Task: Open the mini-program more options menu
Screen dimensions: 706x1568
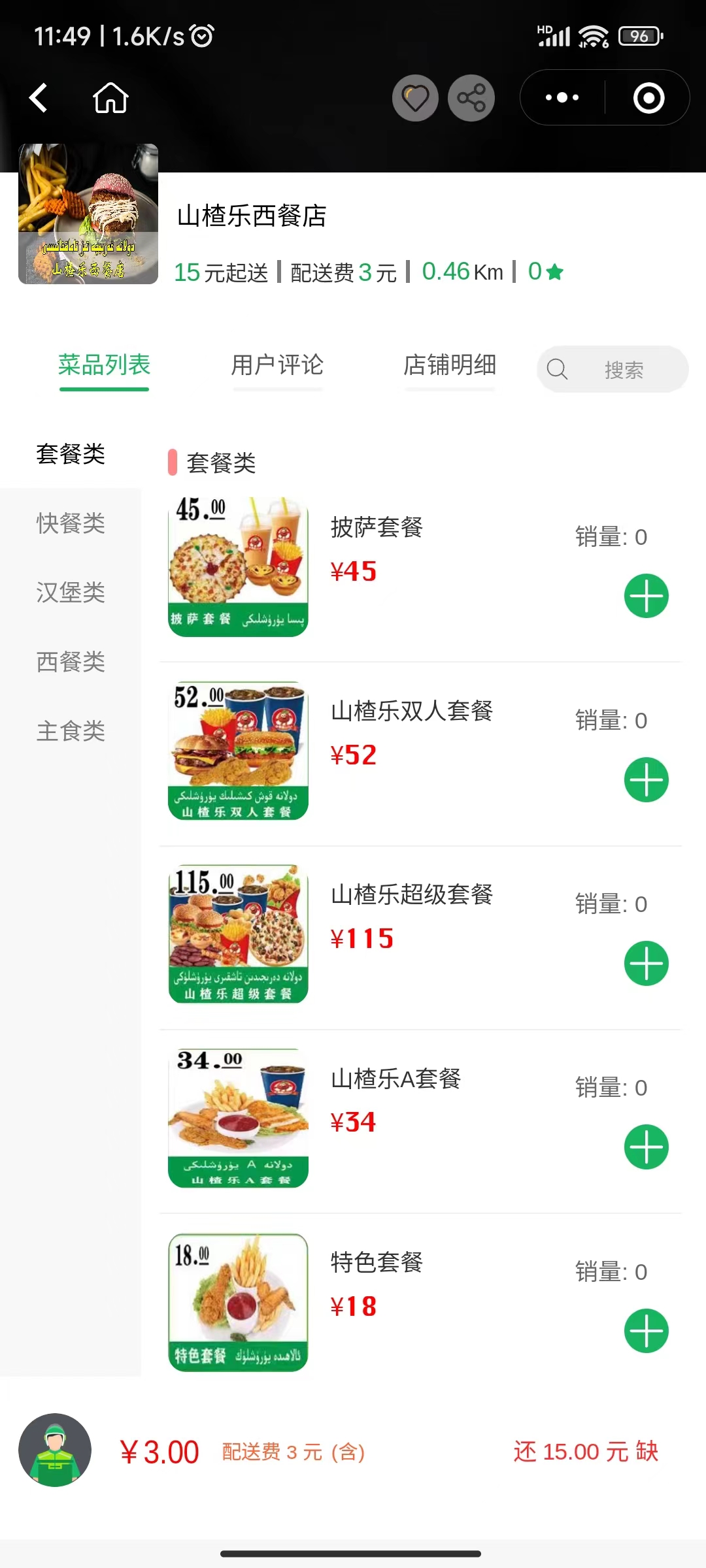Action: coord(562,98)
